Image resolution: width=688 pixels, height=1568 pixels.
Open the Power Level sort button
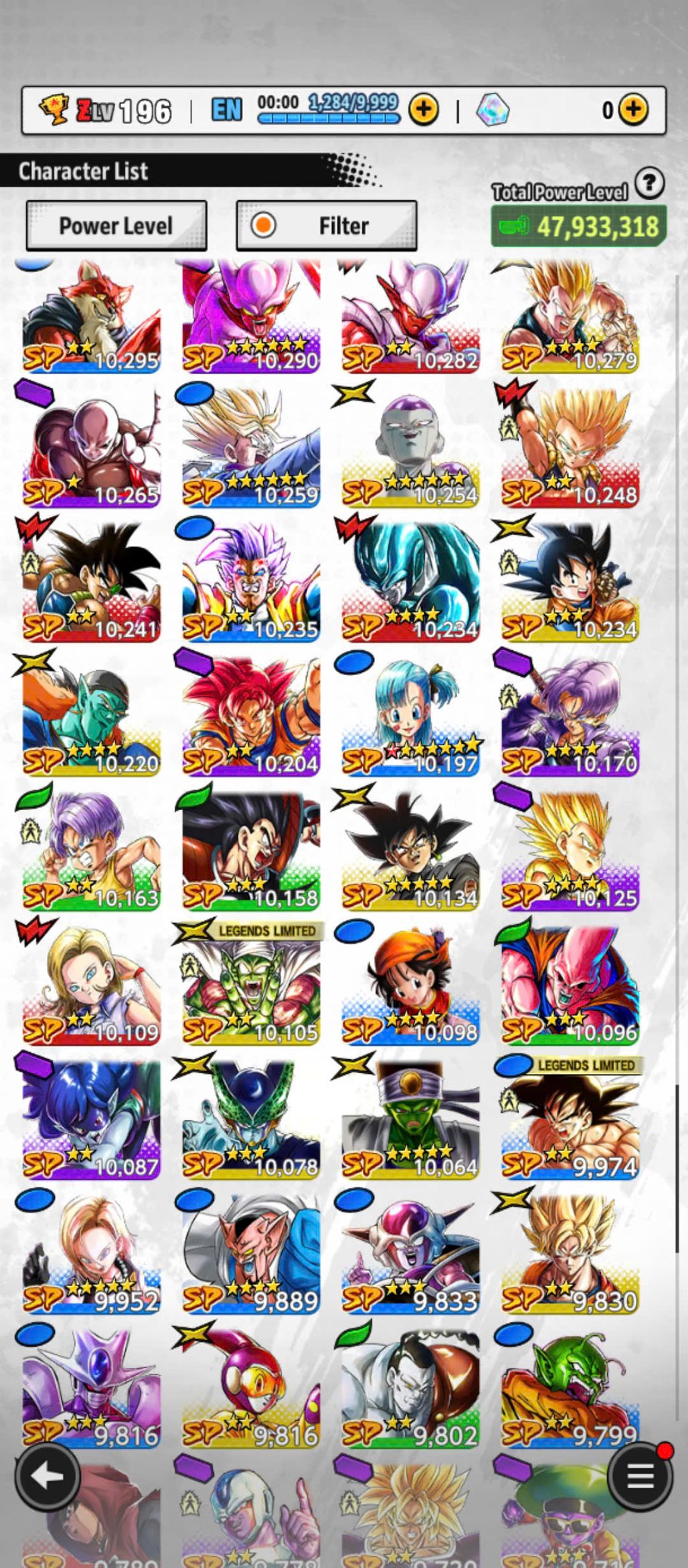pos(116,226)
